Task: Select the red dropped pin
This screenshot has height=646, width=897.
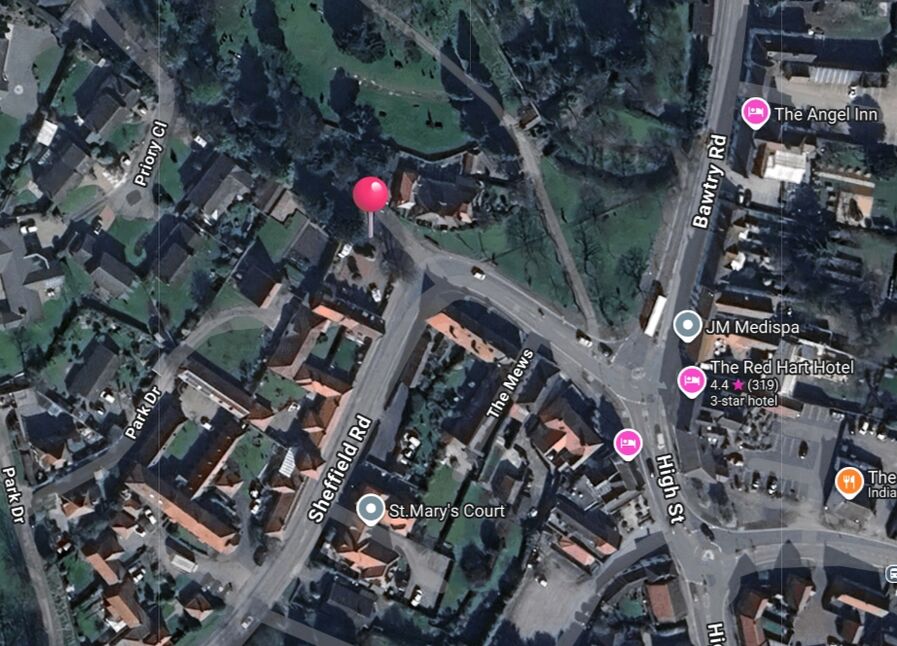Action: coord(371,195)
